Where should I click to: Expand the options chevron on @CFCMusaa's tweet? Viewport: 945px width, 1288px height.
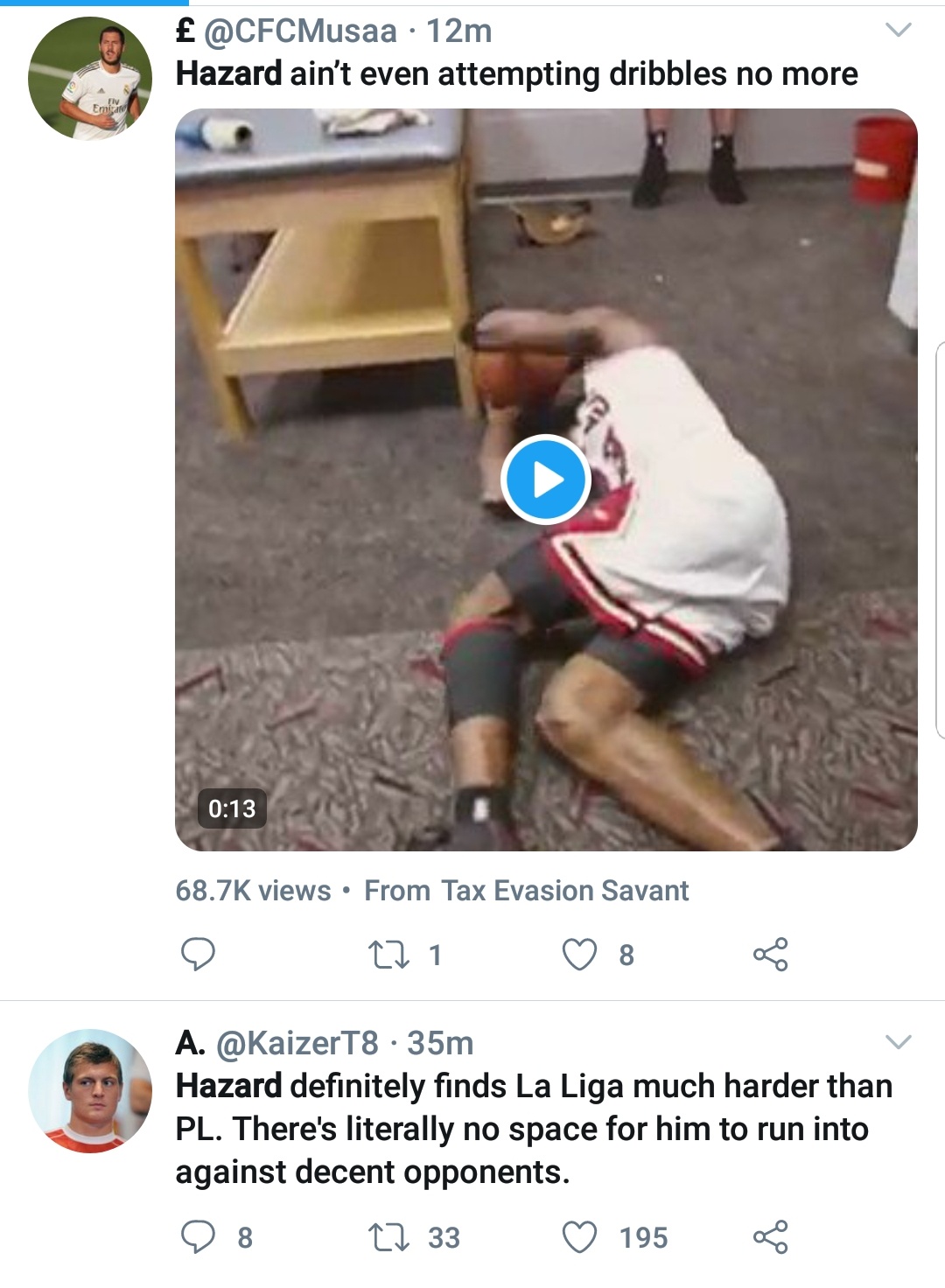[899, 31]
